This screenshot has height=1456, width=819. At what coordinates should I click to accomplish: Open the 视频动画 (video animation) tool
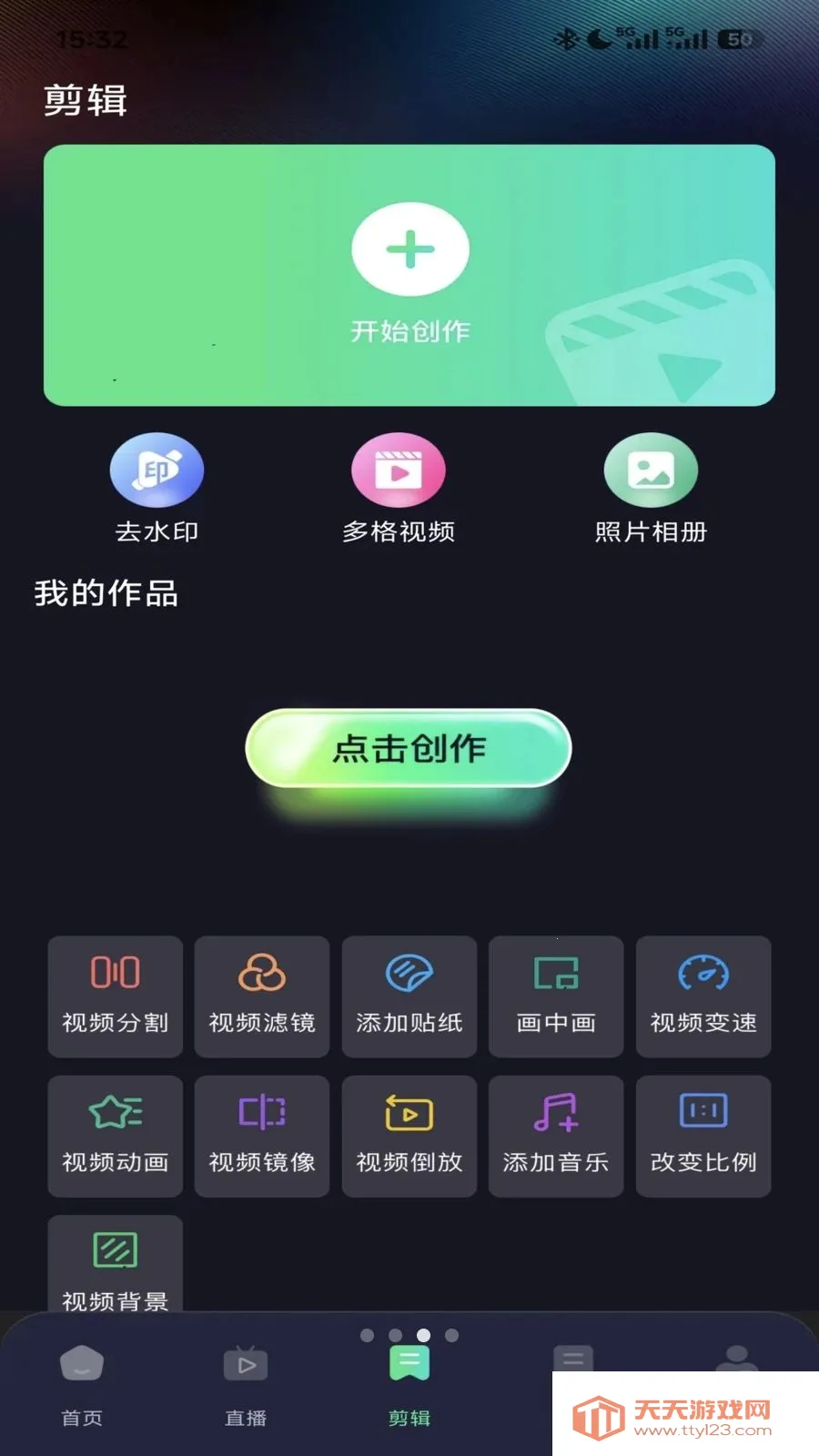pos(115,1136)
